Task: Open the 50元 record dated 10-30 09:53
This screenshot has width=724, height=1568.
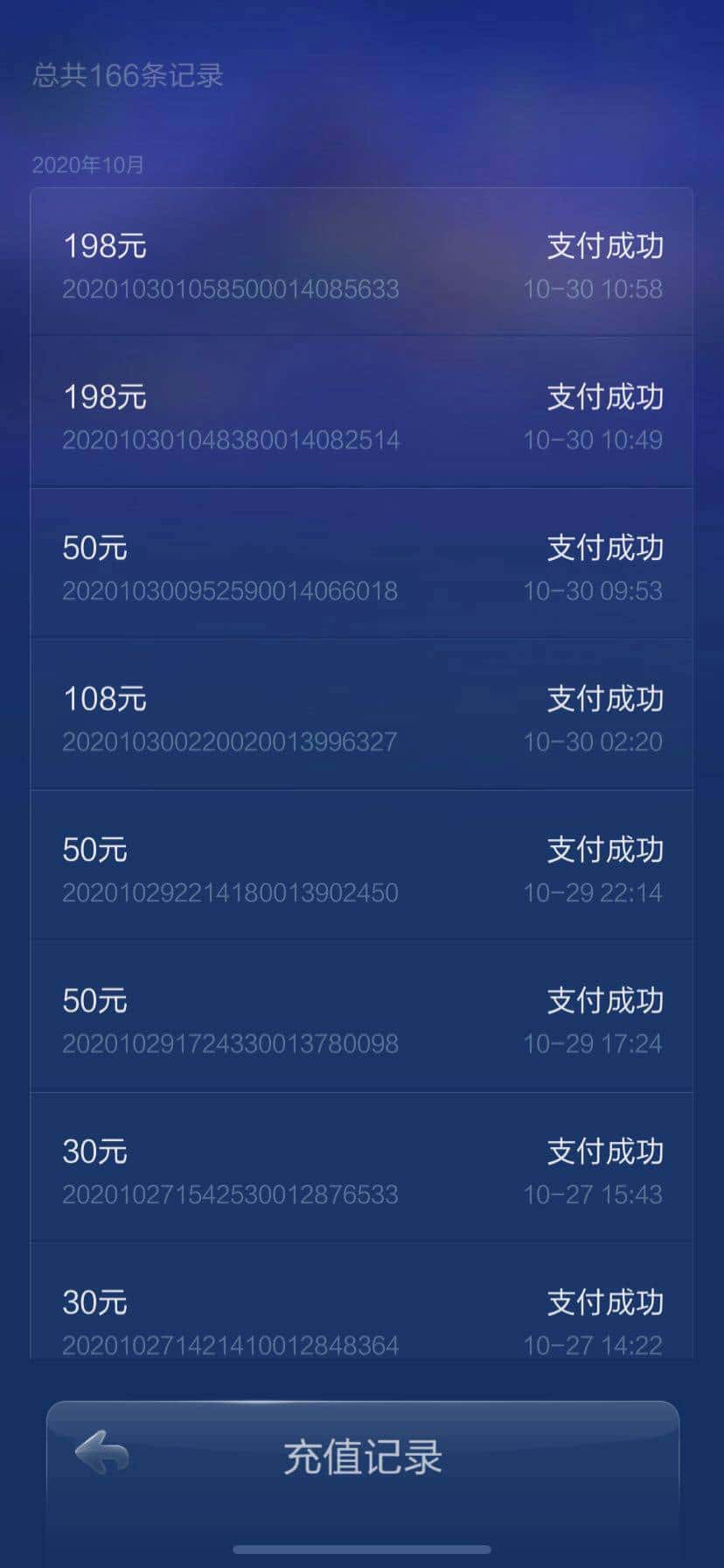Action: 362,563
